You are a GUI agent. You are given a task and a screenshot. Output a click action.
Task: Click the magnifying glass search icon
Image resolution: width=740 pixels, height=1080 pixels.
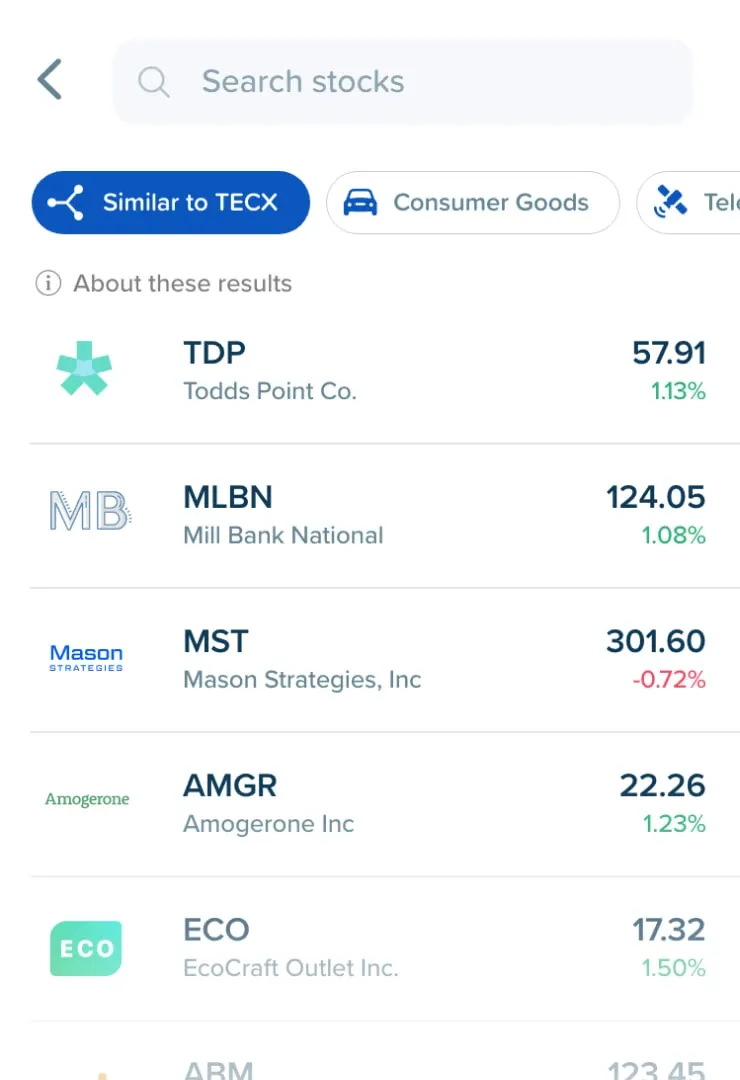point(154,80)
